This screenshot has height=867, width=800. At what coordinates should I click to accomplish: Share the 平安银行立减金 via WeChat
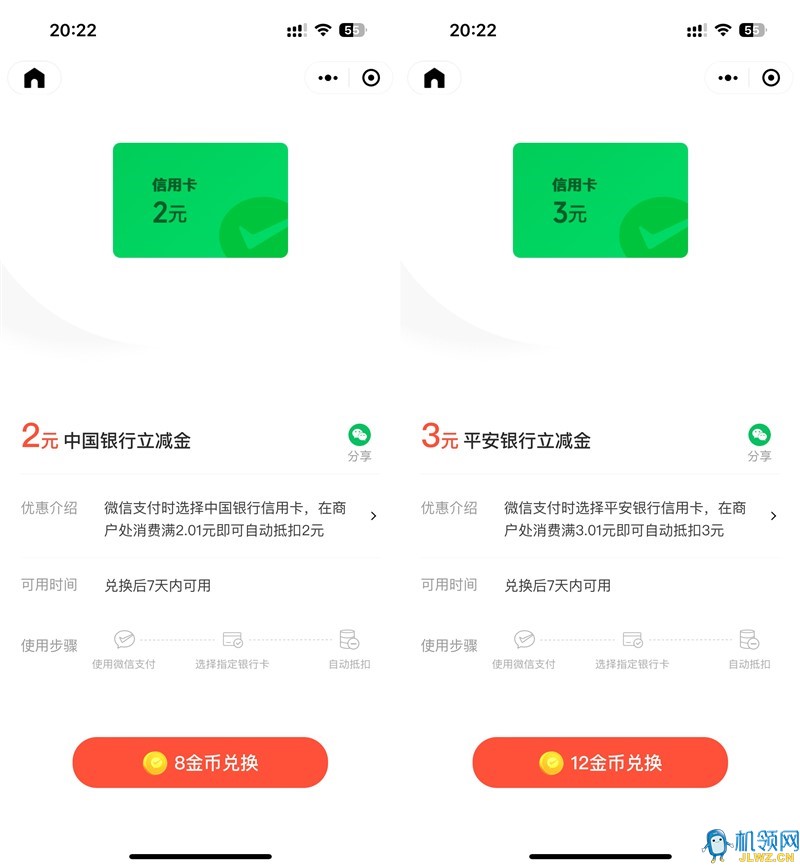(x=759, y=441)
